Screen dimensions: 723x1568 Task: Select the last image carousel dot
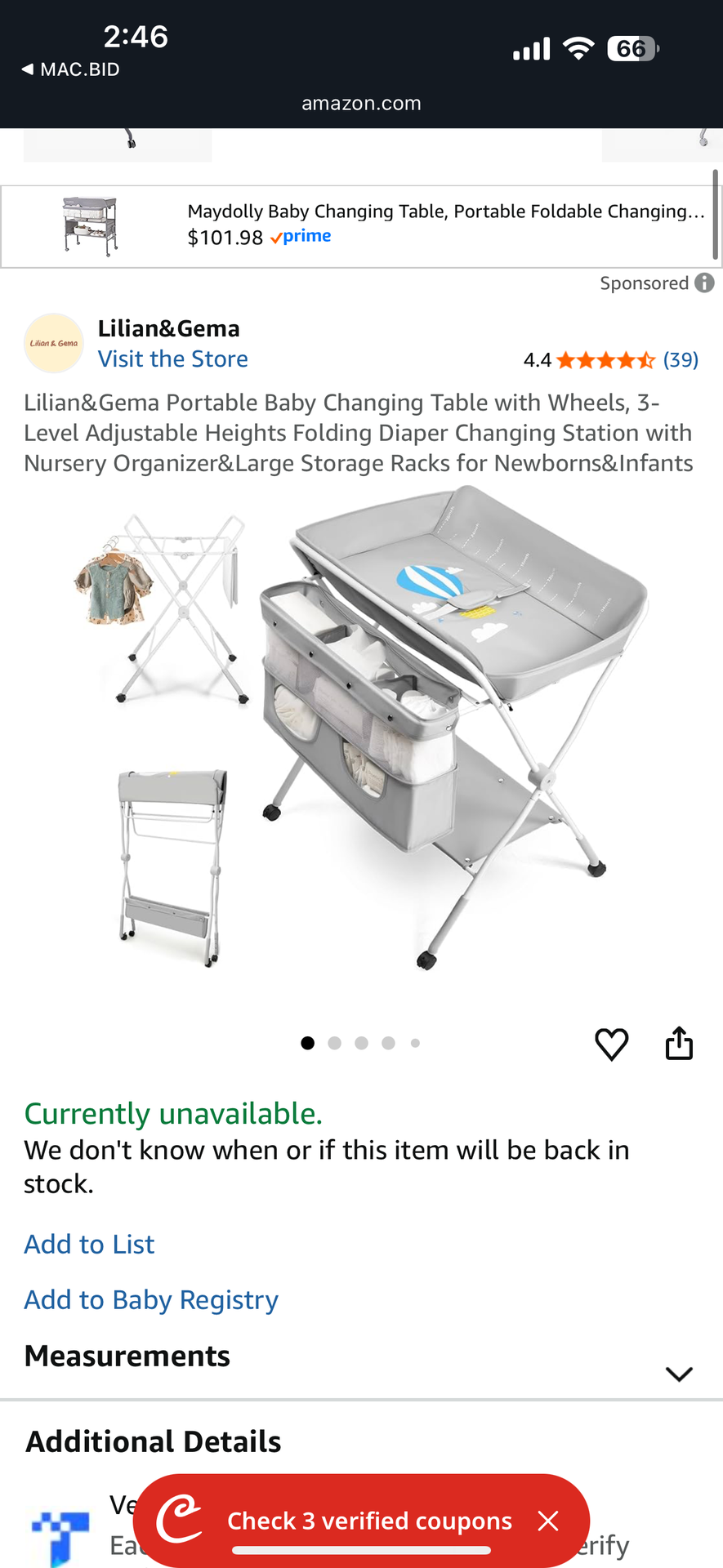coord(415,1043)
